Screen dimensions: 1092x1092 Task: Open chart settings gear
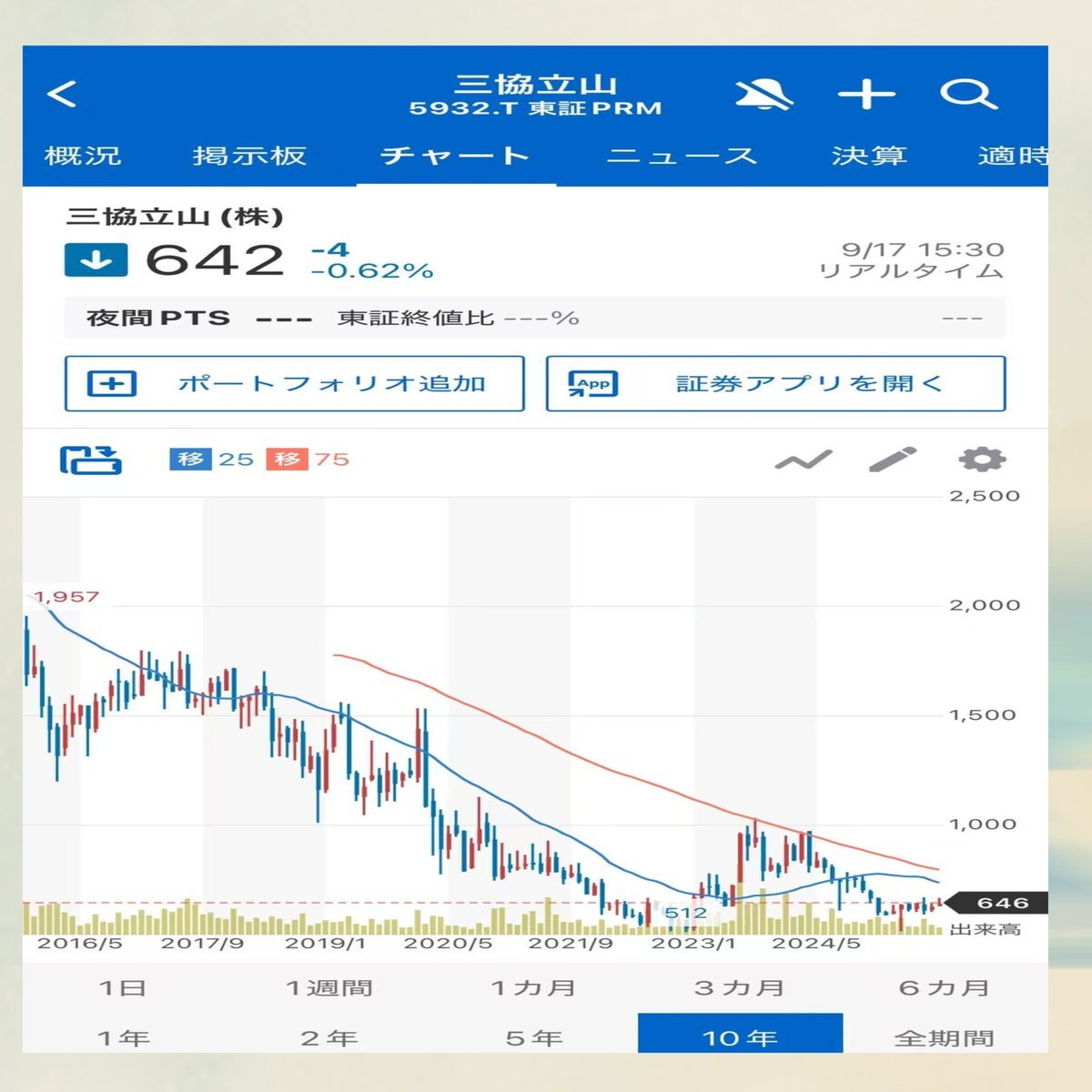pyautogui.click(x=982, y=460)
